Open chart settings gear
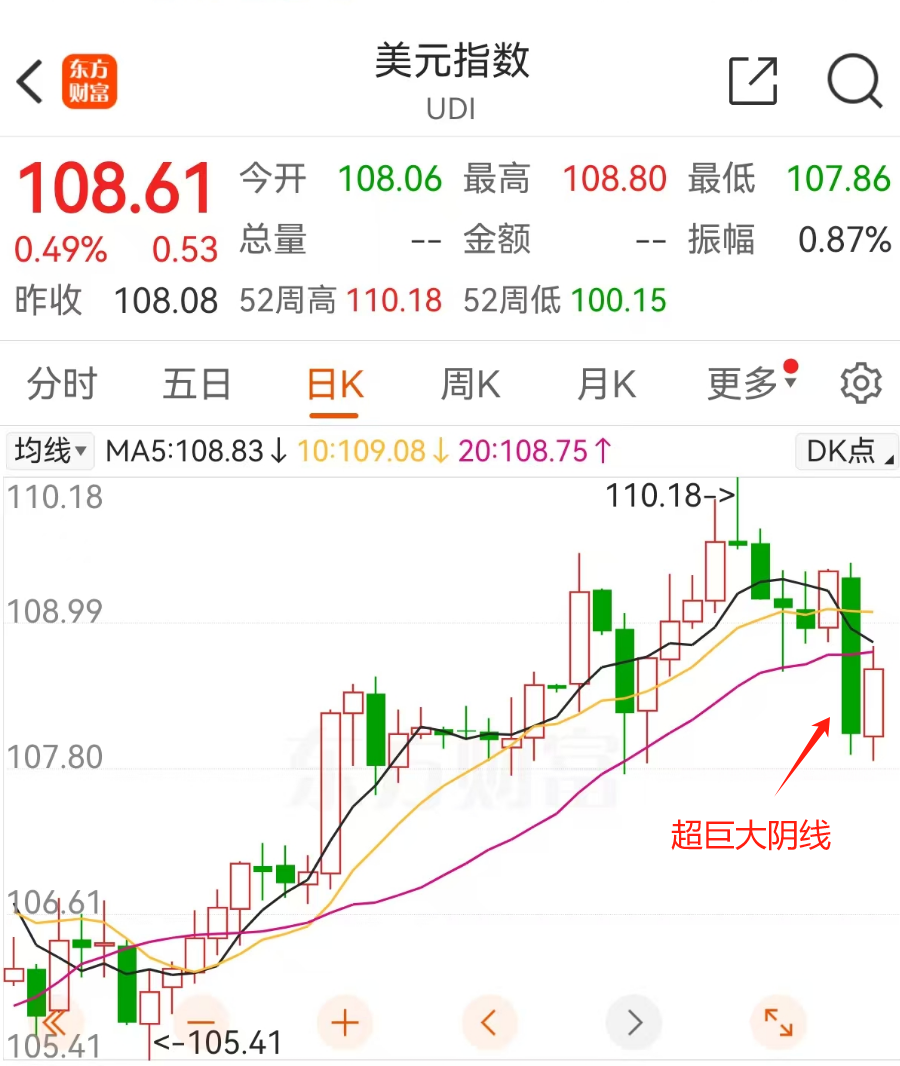 860,384
